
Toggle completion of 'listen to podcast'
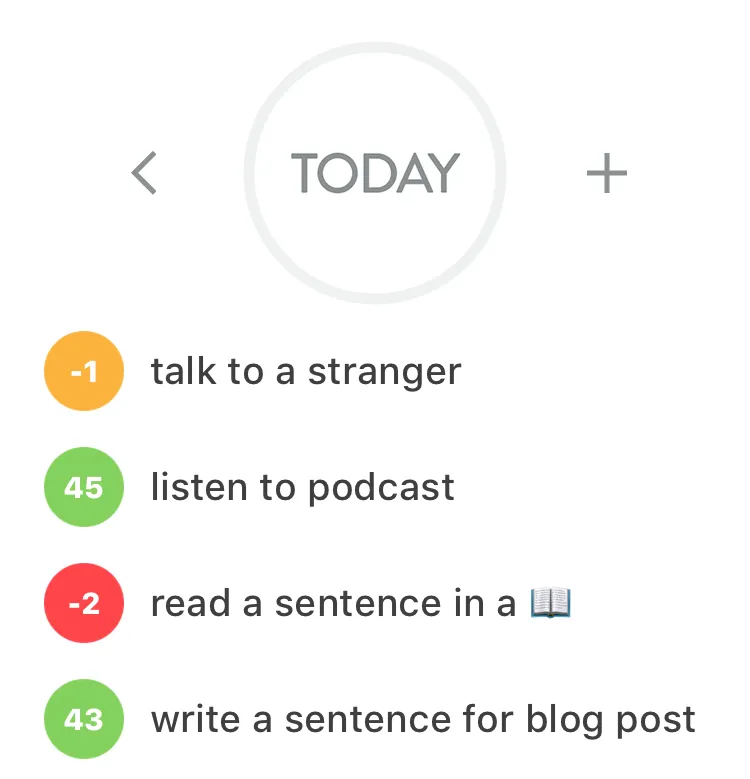coord(302,487)
